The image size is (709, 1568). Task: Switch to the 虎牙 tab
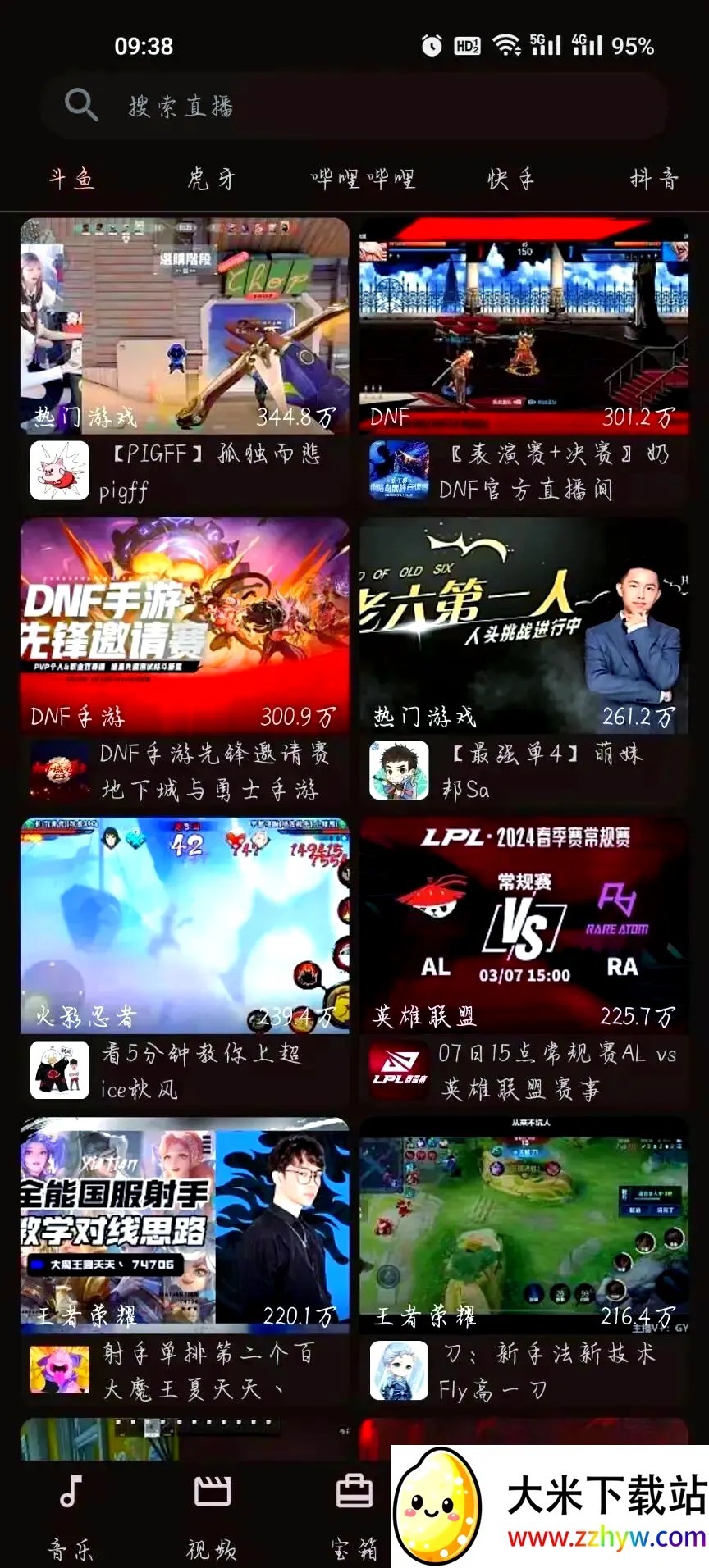(x=211, y=178)
